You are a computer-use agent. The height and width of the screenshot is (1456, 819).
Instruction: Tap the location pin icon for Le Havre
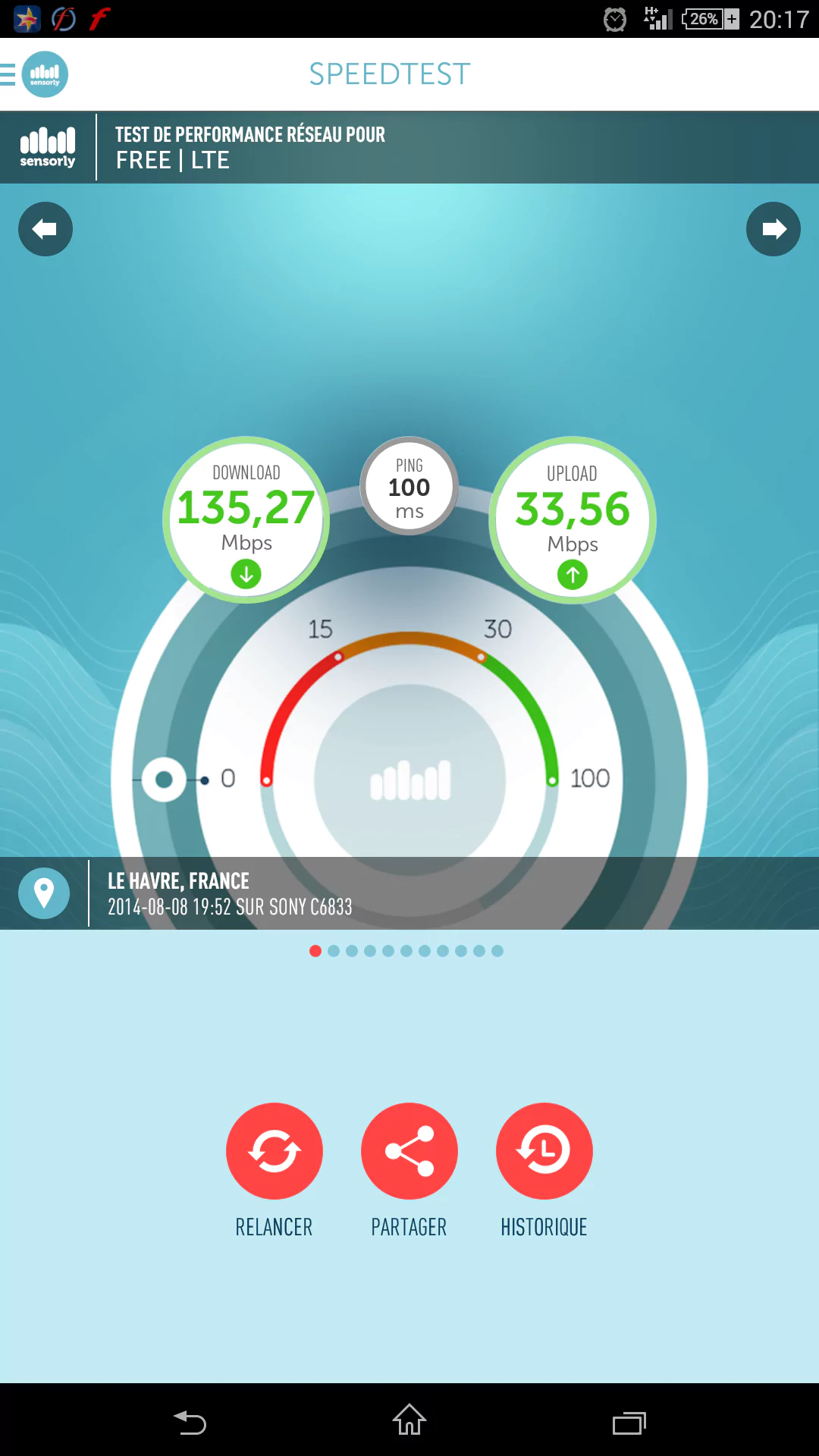coord(44,893)
